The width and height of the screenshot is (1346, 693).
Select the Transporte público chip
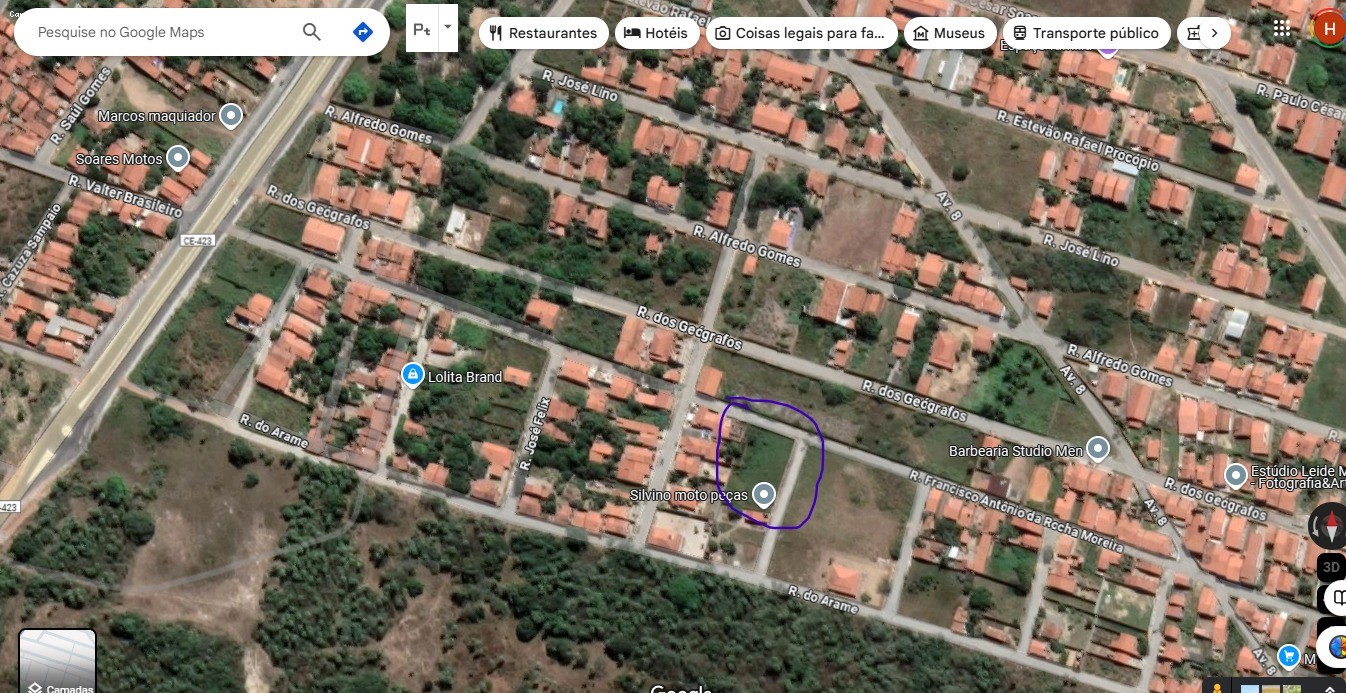coord(1086,33)
